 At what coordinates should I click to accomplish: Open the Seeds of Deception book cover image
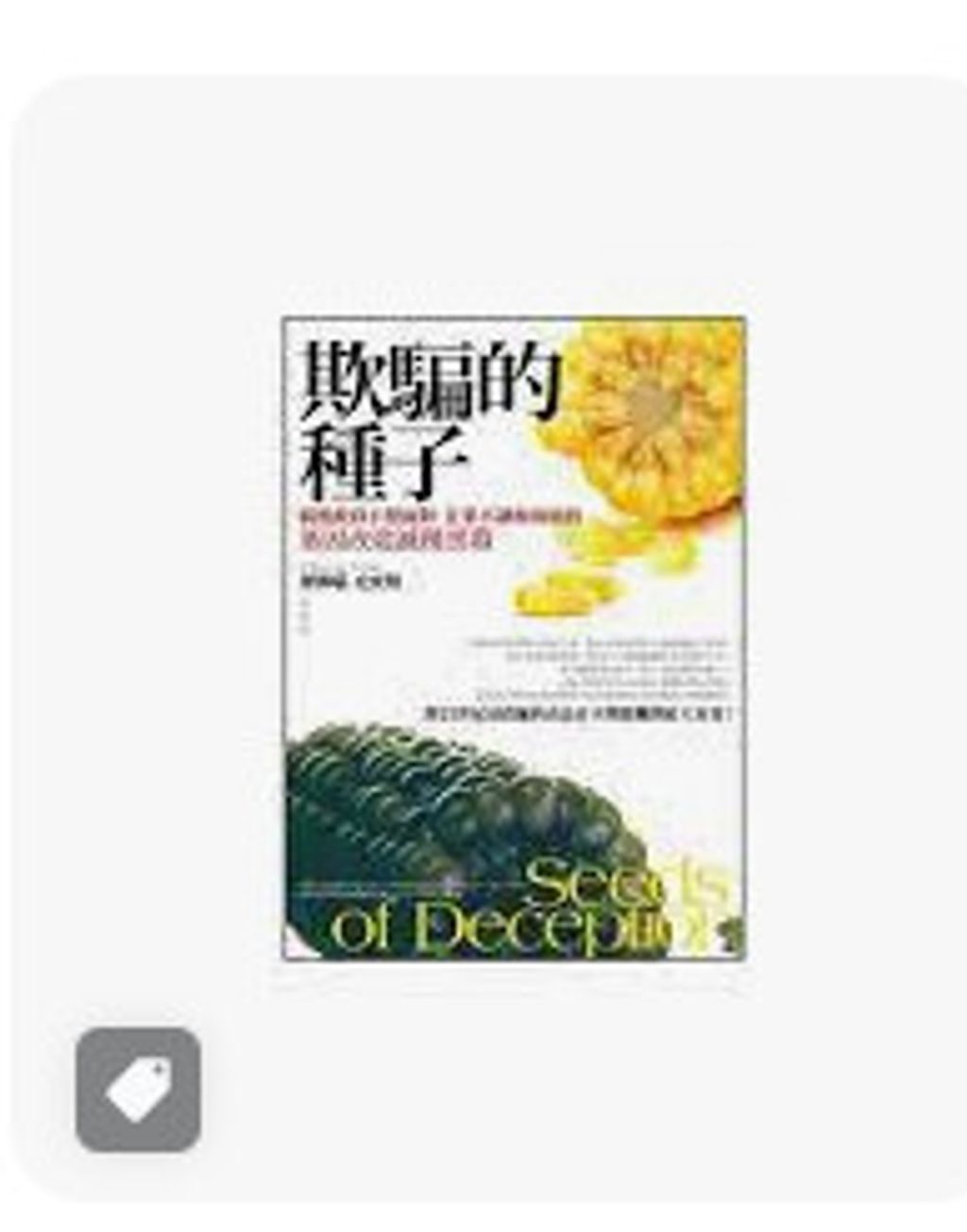pyautogui.click(x=515, y=639)
